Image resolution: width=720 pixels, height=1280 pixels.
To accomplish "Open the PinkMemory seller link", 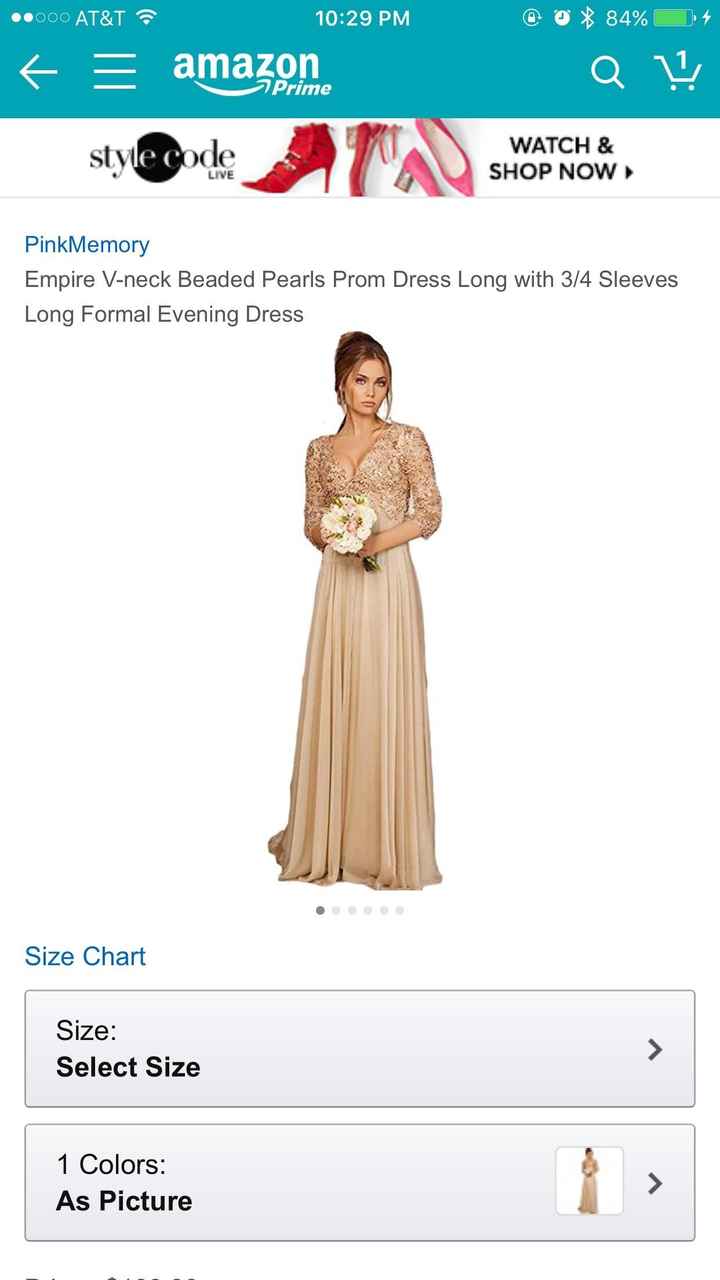I will click(x=86, y=244).
